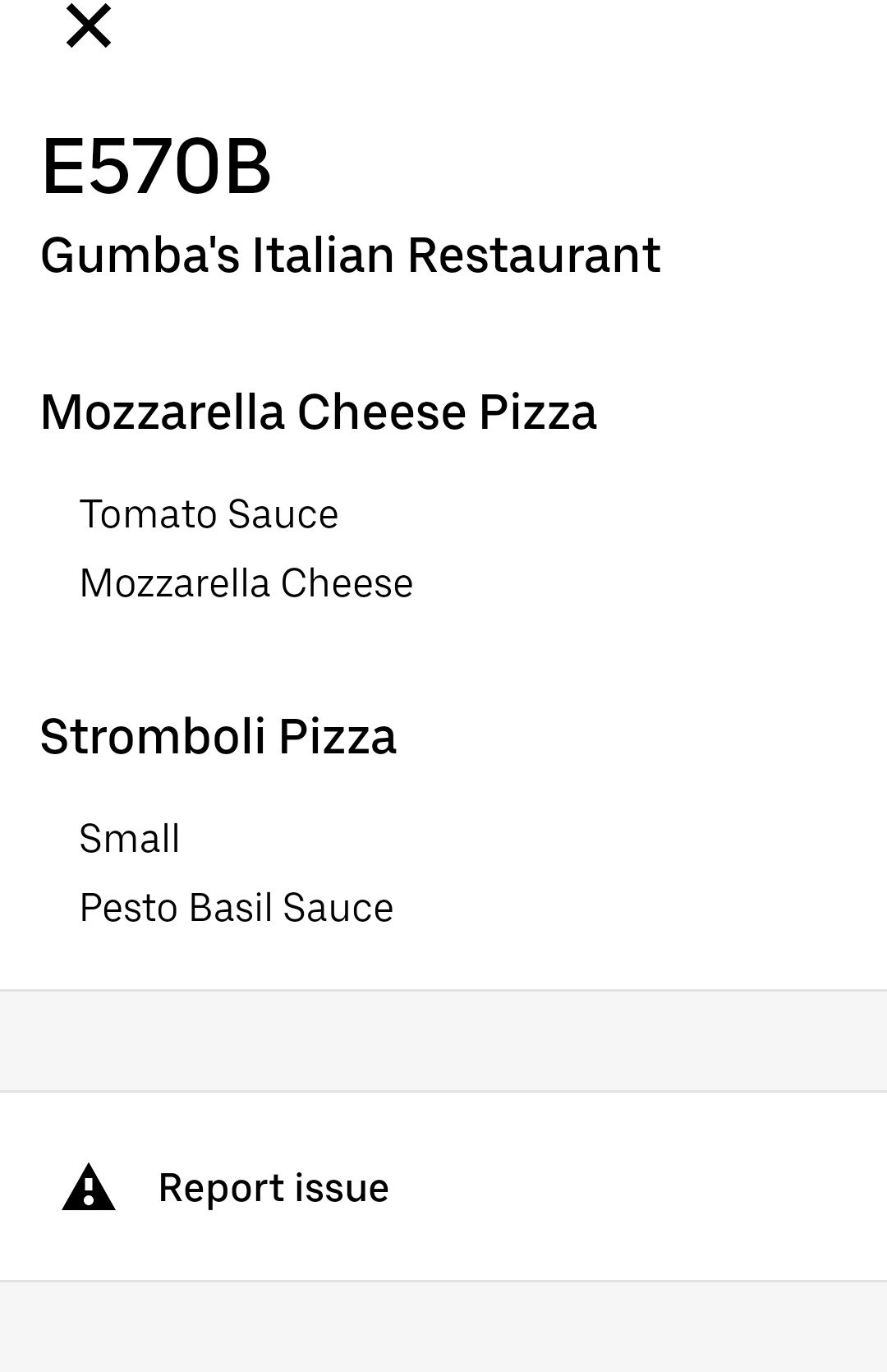Close the order E570B details
This screenshot has width=887, height=1372.
click(x=89, y=26)
